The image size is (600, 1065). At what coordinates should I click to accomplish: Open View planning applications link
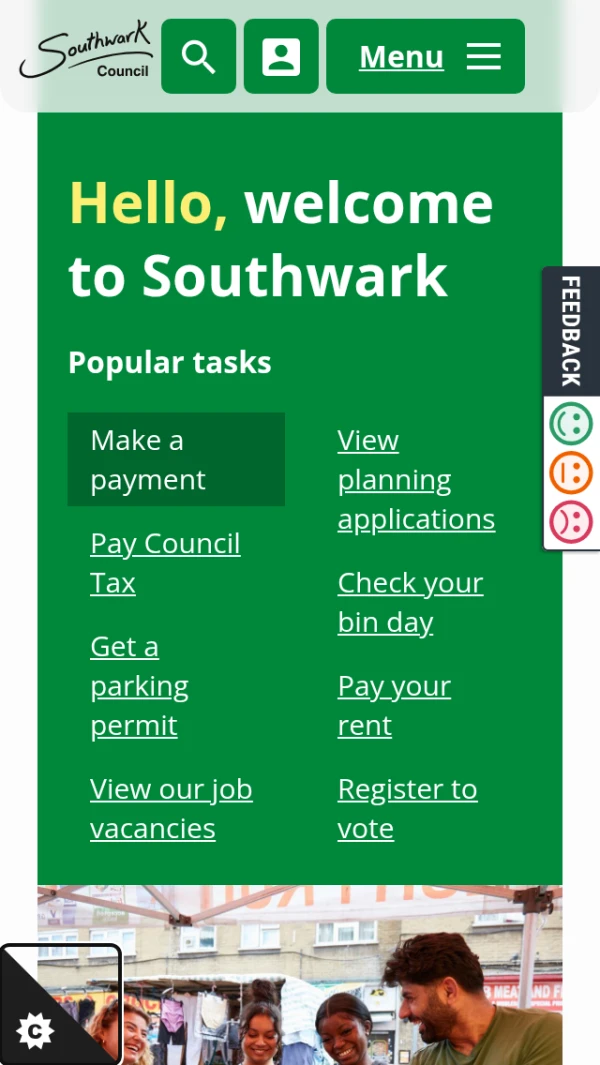[415, 480]
